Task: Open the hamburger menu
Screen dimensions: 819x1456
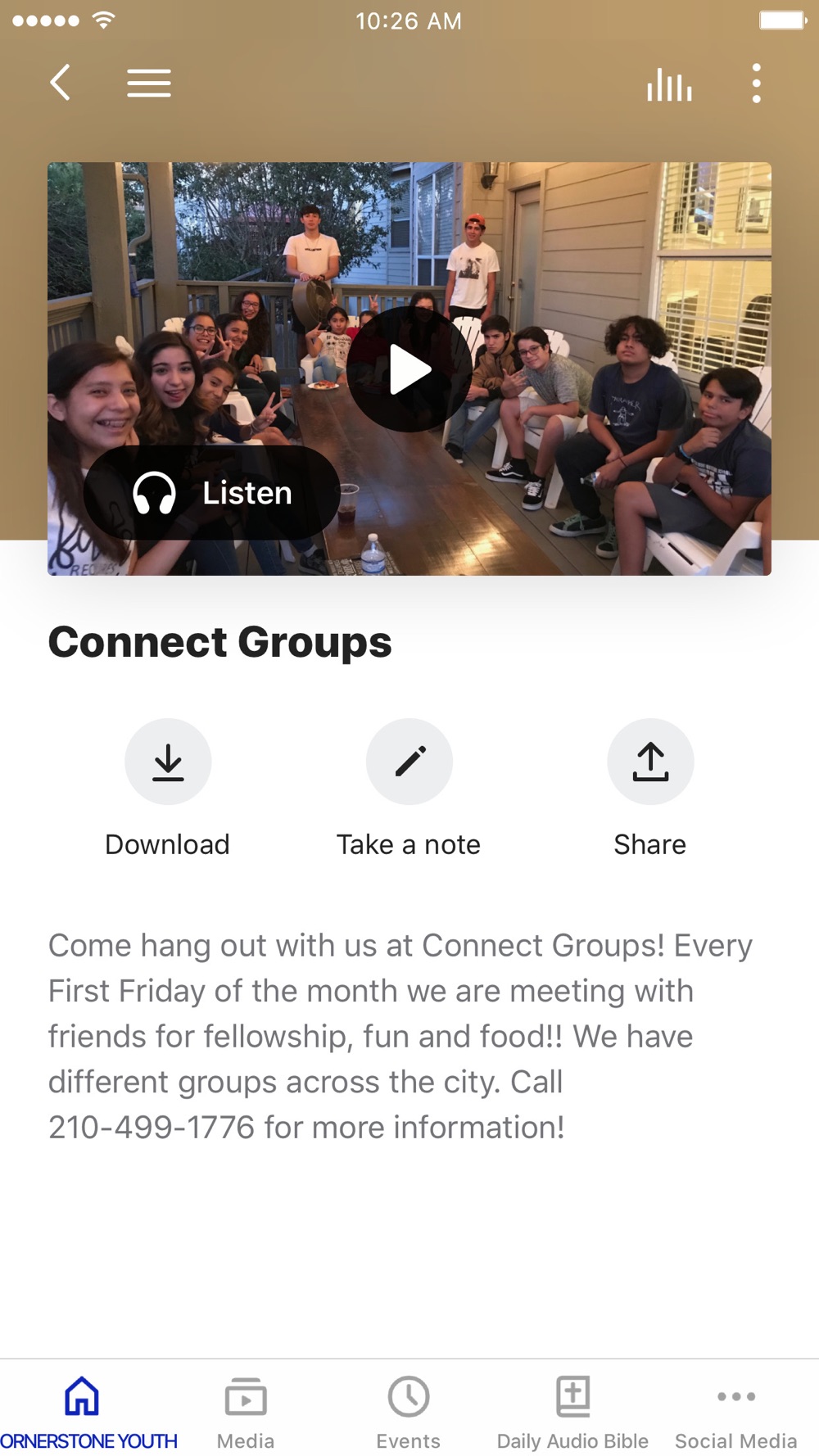Action: click(149, 83)
